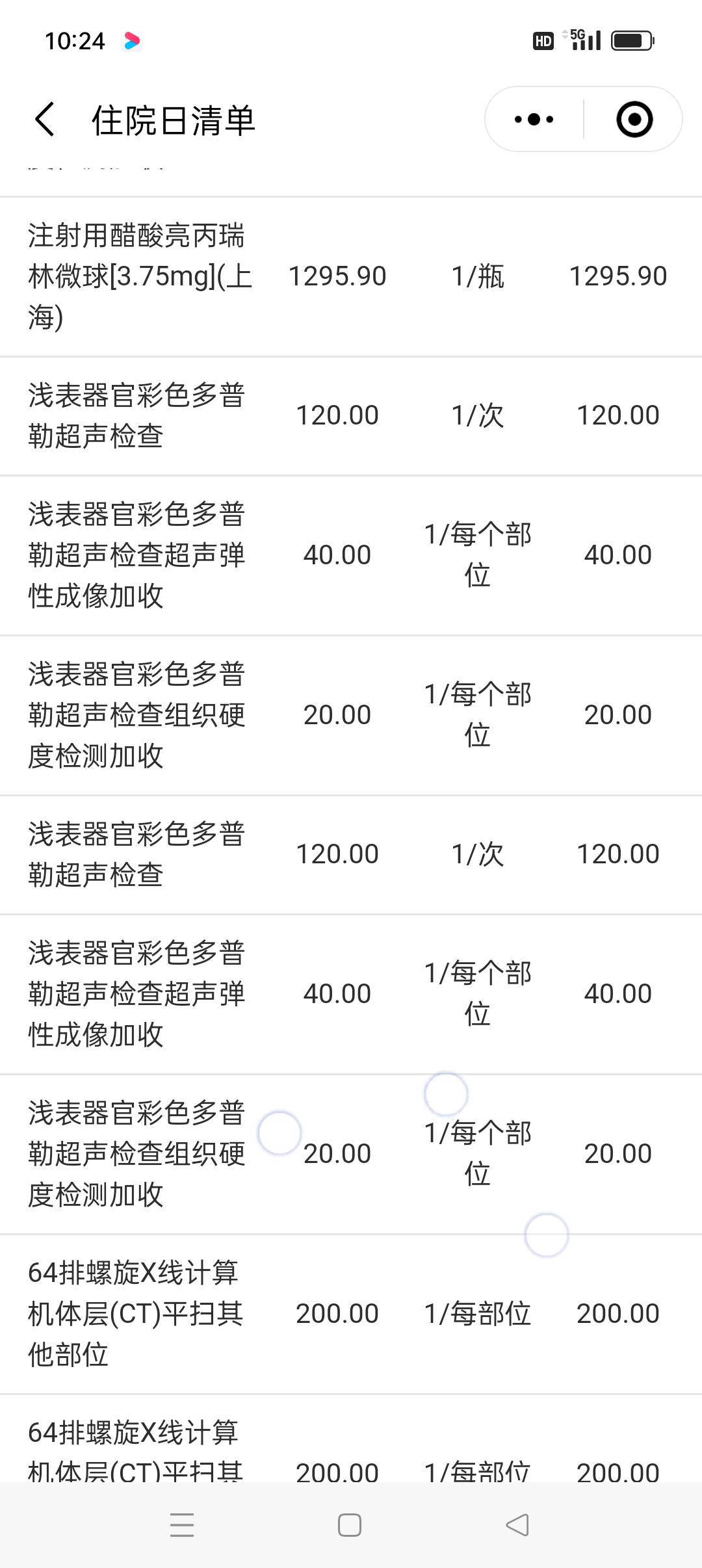
Task: Tap the 1/瓶 quantity label
Action: pyautogui.click(x=479, y=276)
